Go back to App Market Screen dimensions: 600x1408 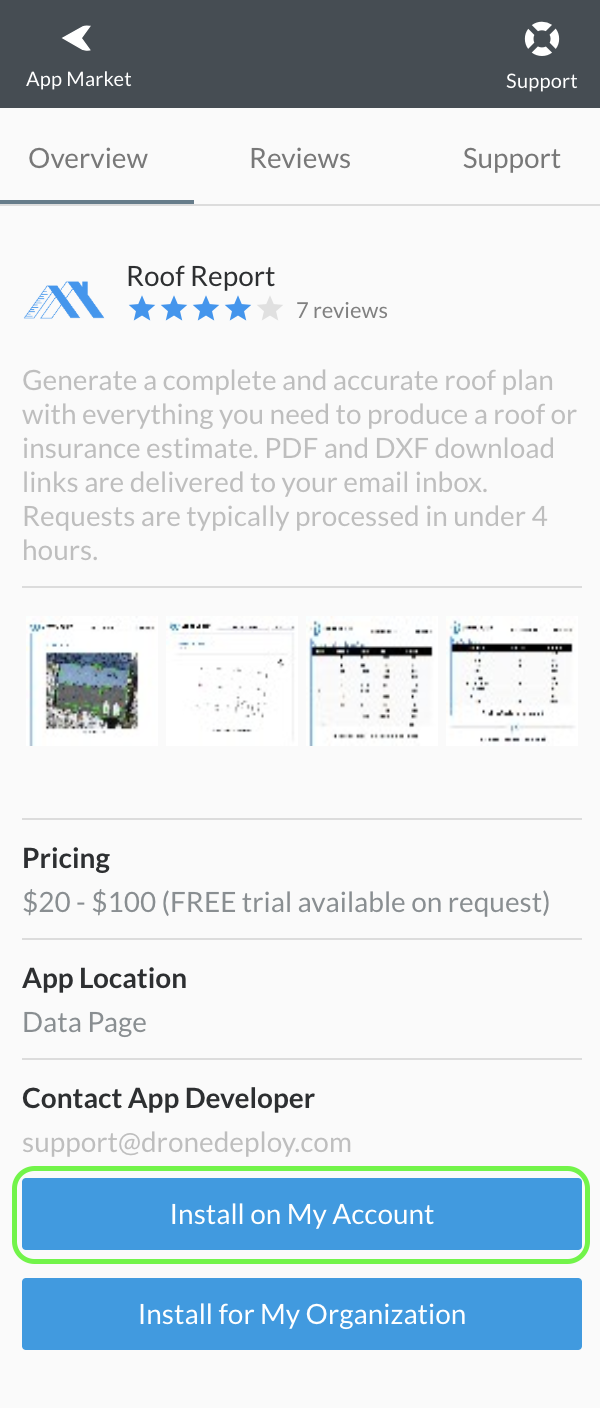(x=78, y=56)
